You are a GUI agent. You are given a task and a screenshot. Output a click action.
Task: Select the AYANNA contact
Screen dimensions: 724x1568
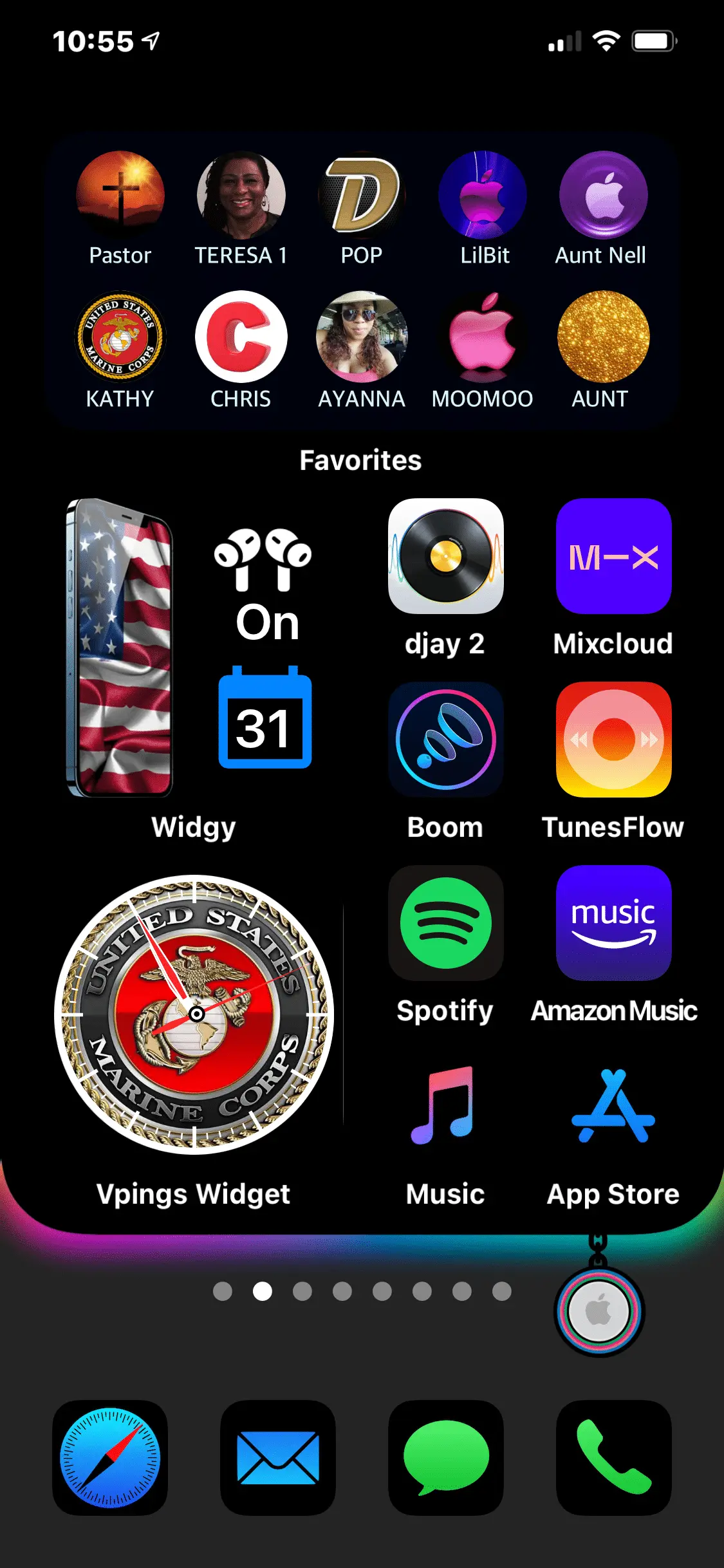362,337
